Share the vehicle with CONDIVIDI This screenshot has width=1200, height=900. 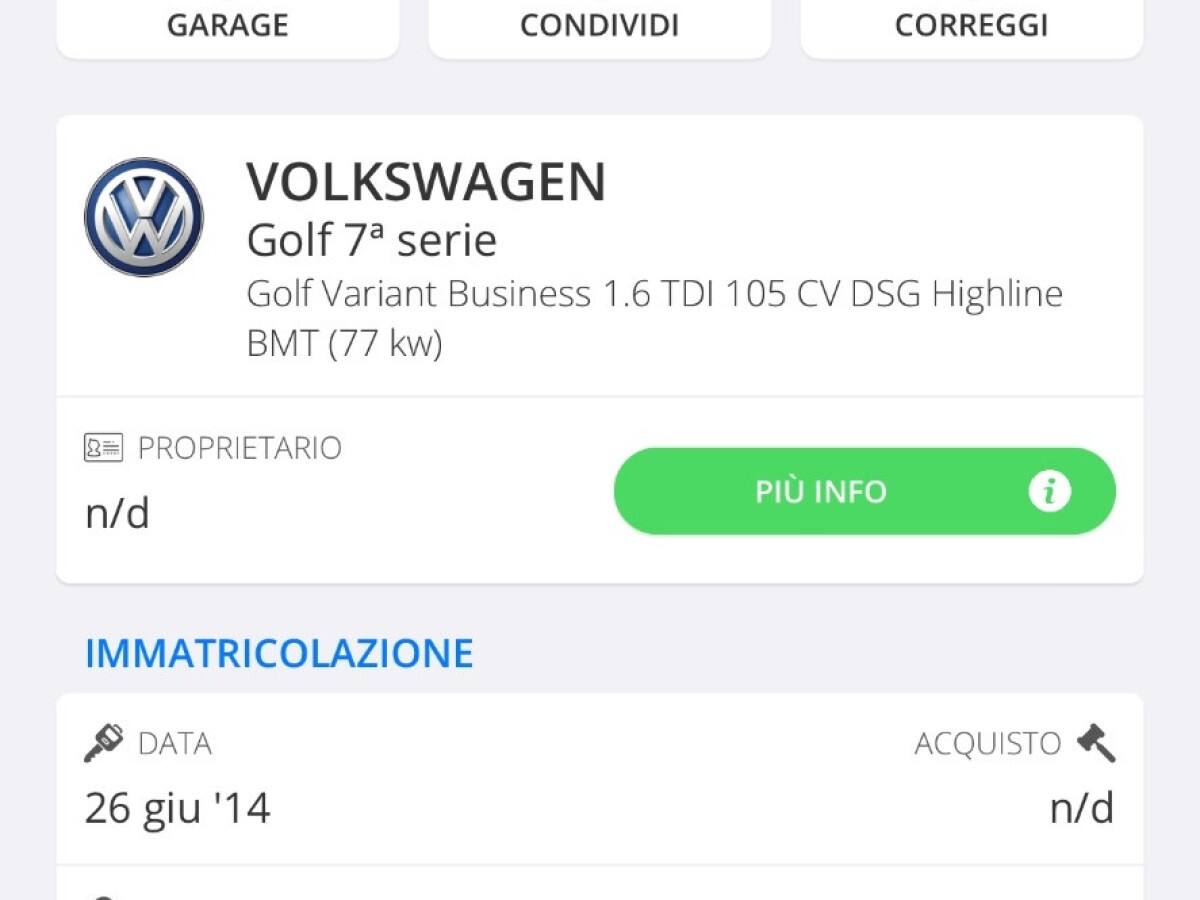[599, 26]
